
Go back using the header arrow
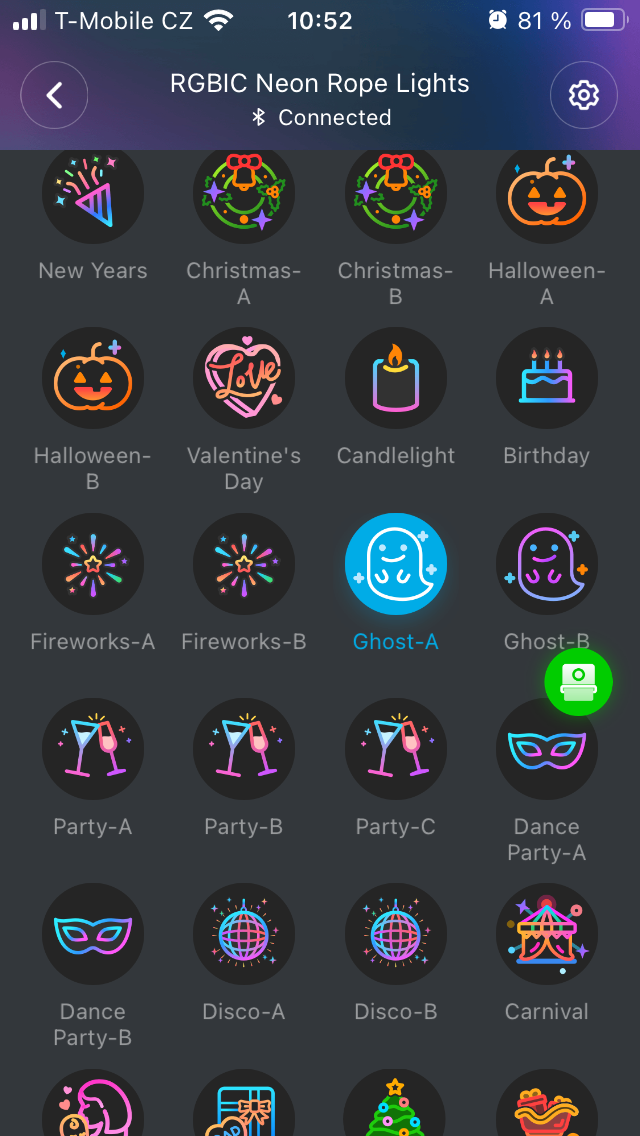[x=55, y=95]
